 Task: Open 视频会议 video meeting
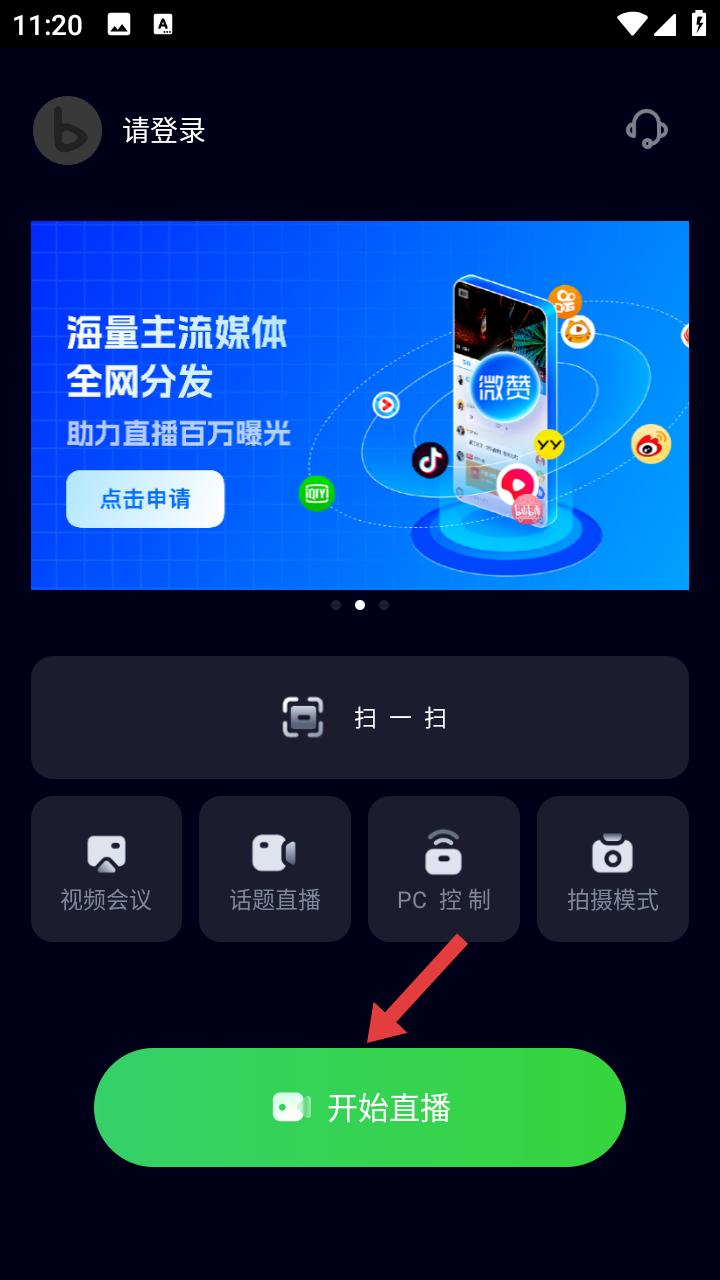(x=106, y=869)
